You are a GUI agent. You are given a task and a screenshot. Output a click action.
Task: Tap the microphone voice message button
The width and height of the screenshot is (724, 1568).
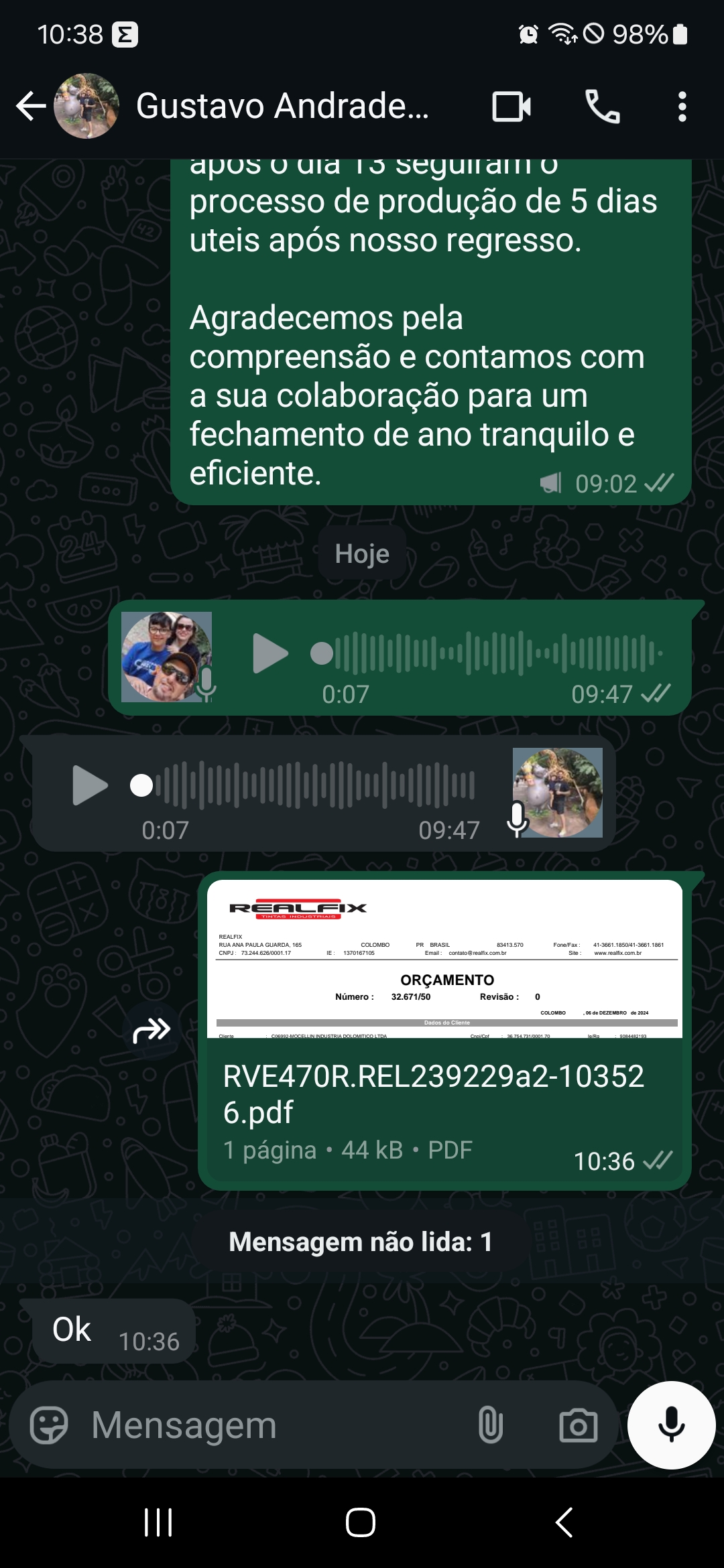tap(671, 1425)
